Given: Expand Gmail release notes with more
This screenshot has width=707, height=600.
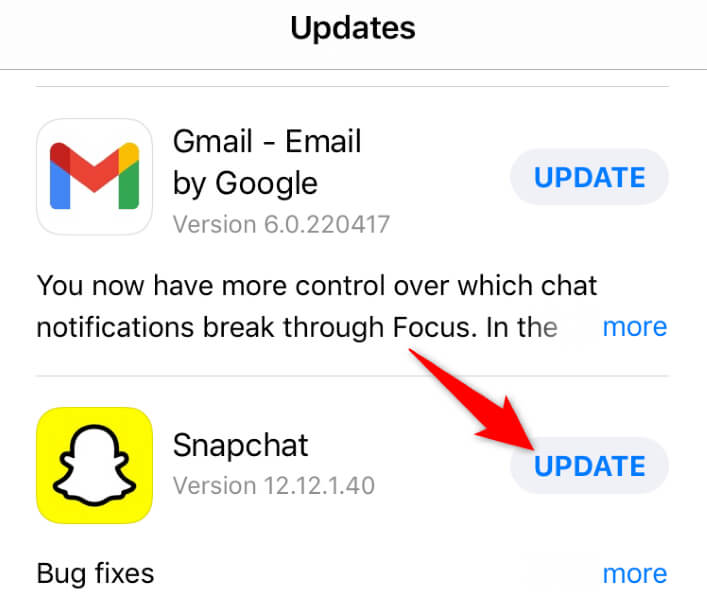Looking at the screenshot, I should click(634, 327).
